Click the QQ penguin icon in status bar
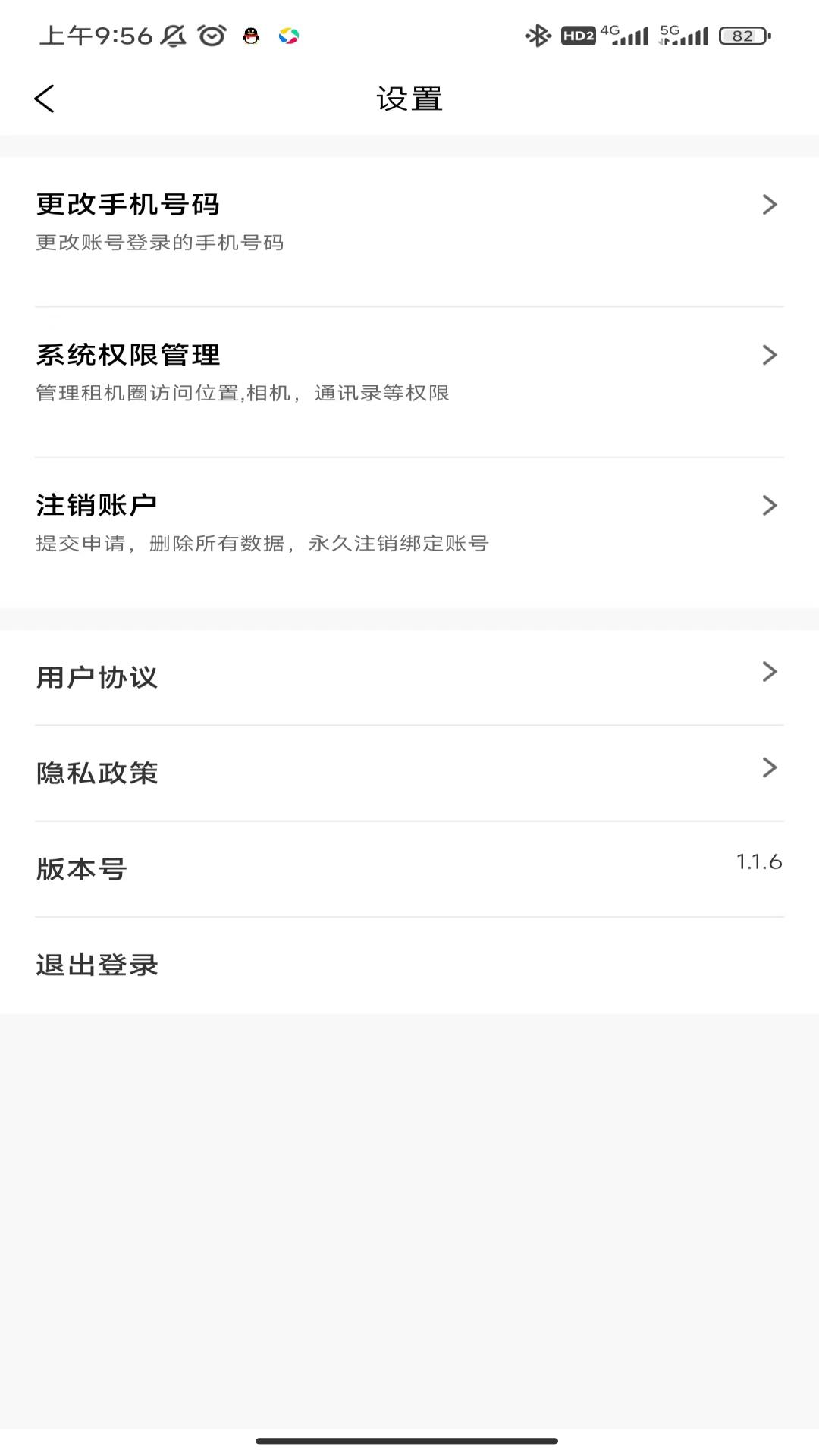 250,34
